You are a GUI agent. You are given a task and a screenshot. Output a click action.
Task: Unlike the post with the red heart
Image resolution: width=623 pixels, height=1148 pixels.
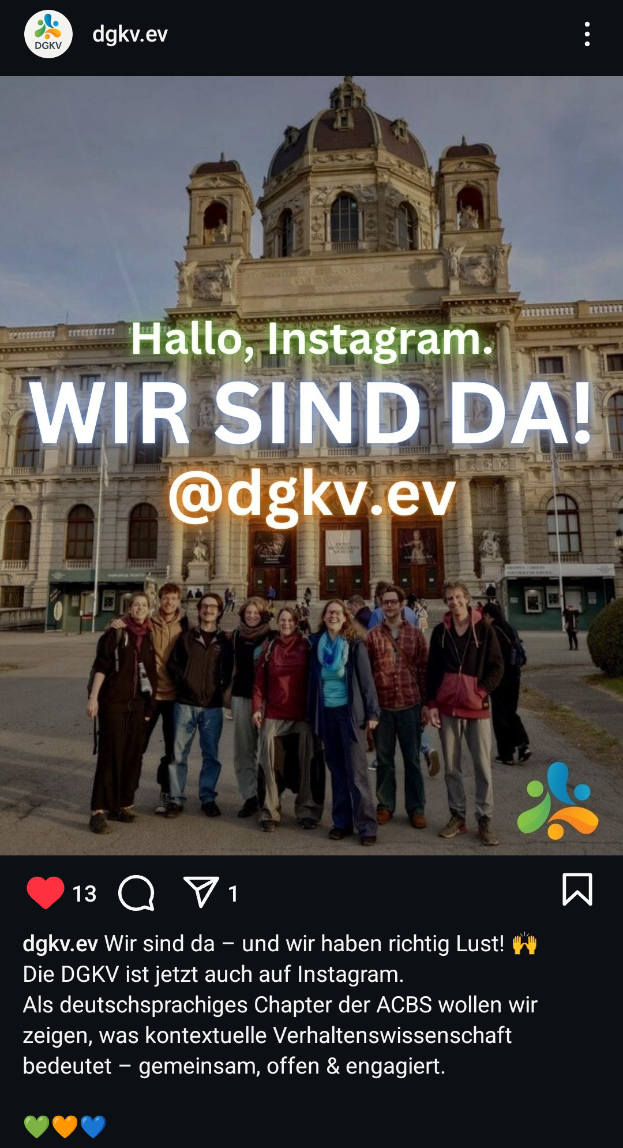pyautogui.click(x=45, y=892)
